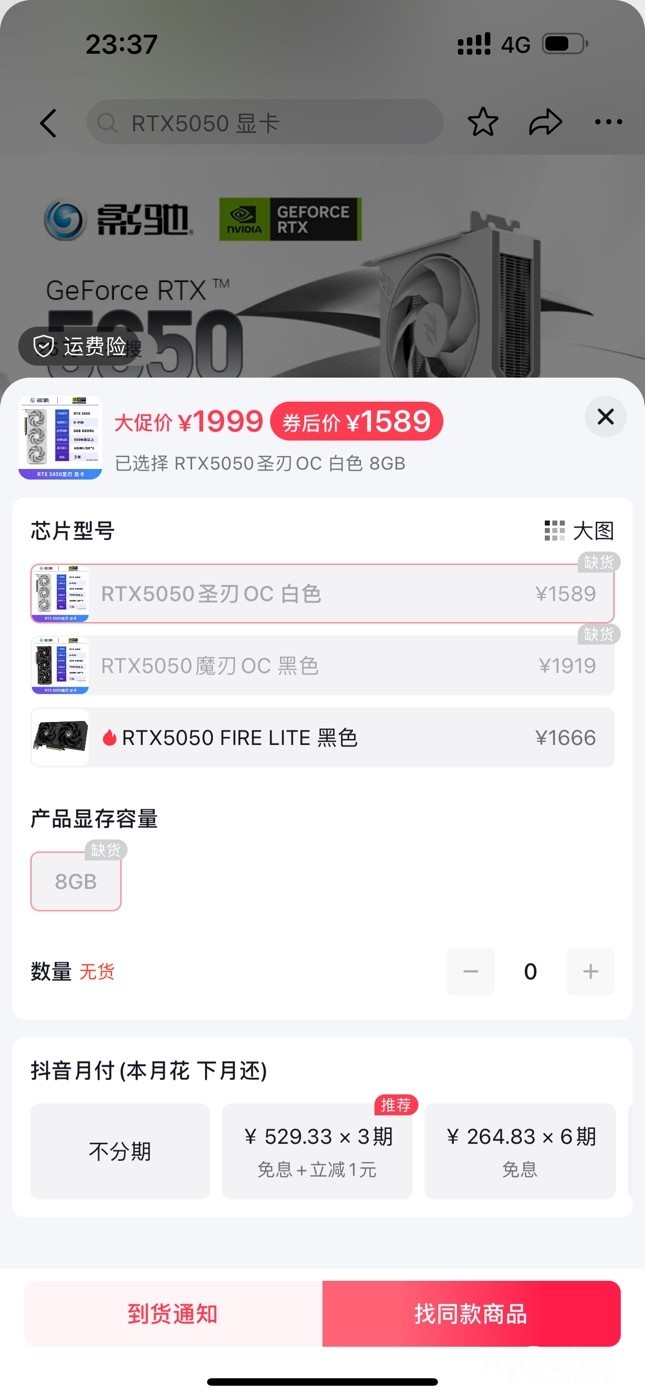Open the selected product thumbnail image
This screenshot has width=645, height=1398.
coord(61,437)
